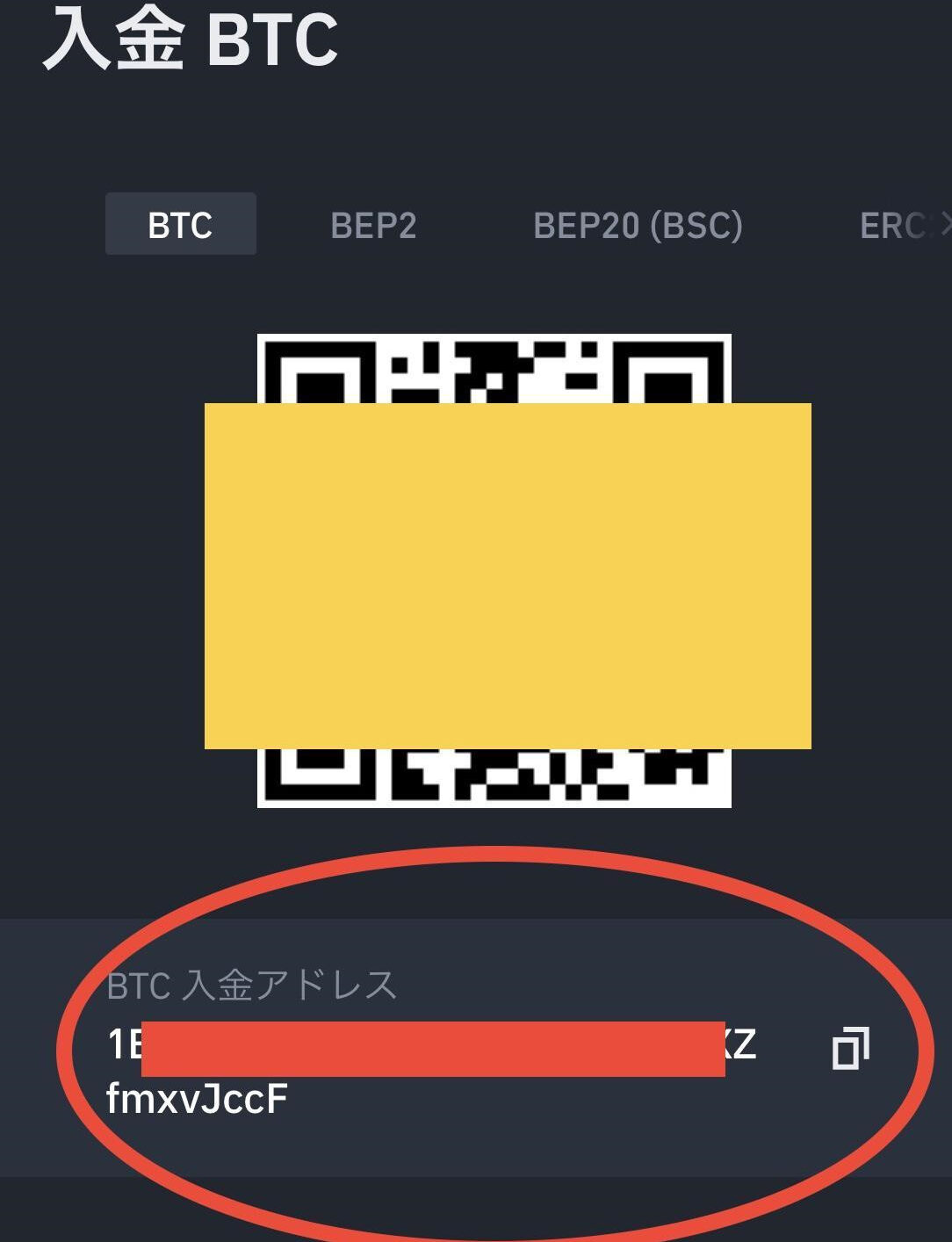
Task: Keep the BTC network tab selected
Action: pos(180,226)
